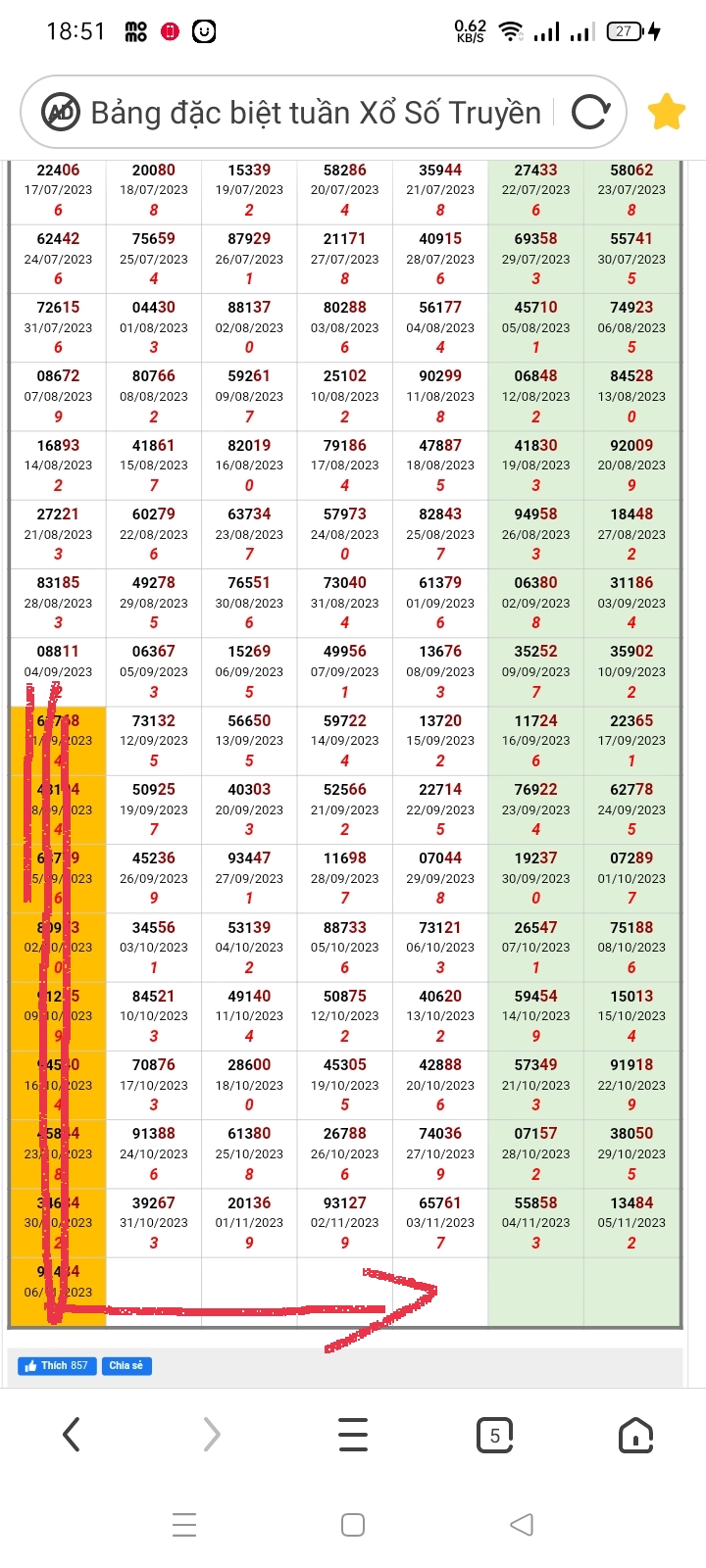Tap the ad-block shield icon

click(61, 113)
